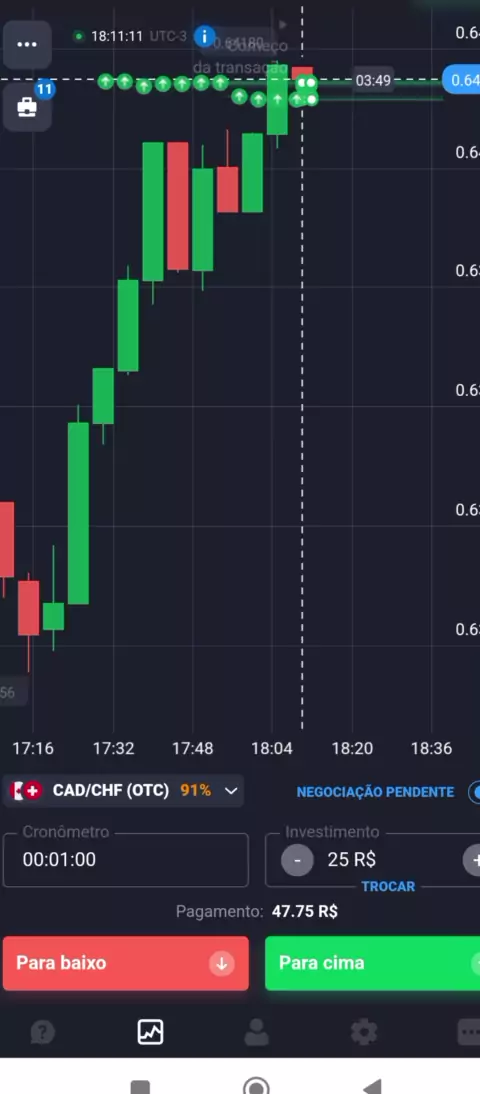This screenshot has height=1094, width=480.
Task: Open the trades briefcase with 11 badge
Action: pos(27,107)
